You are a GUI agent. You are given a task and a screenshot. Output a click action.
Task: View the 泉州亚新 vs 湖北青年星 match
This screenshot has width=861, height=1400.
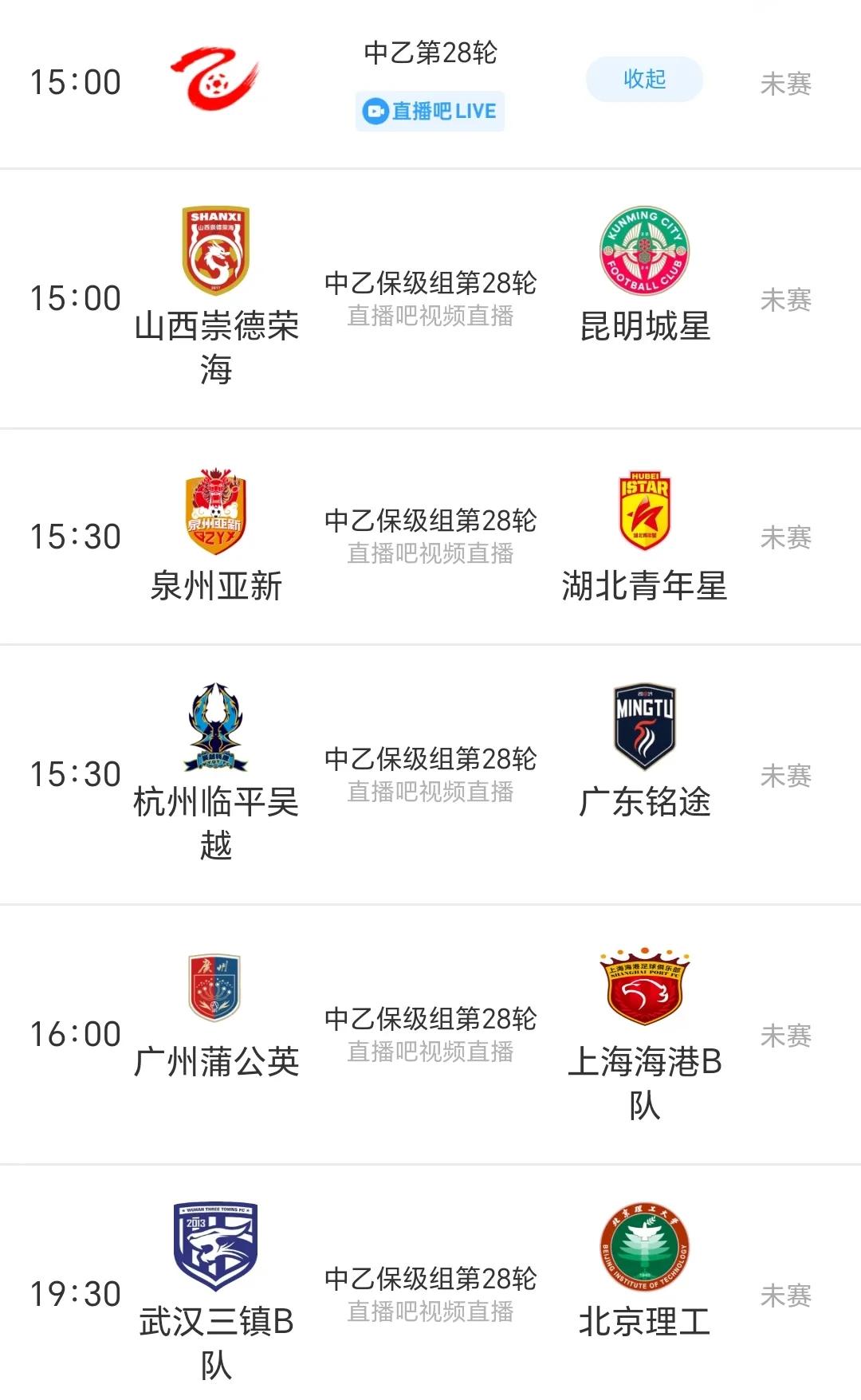(x=431, y=536)
